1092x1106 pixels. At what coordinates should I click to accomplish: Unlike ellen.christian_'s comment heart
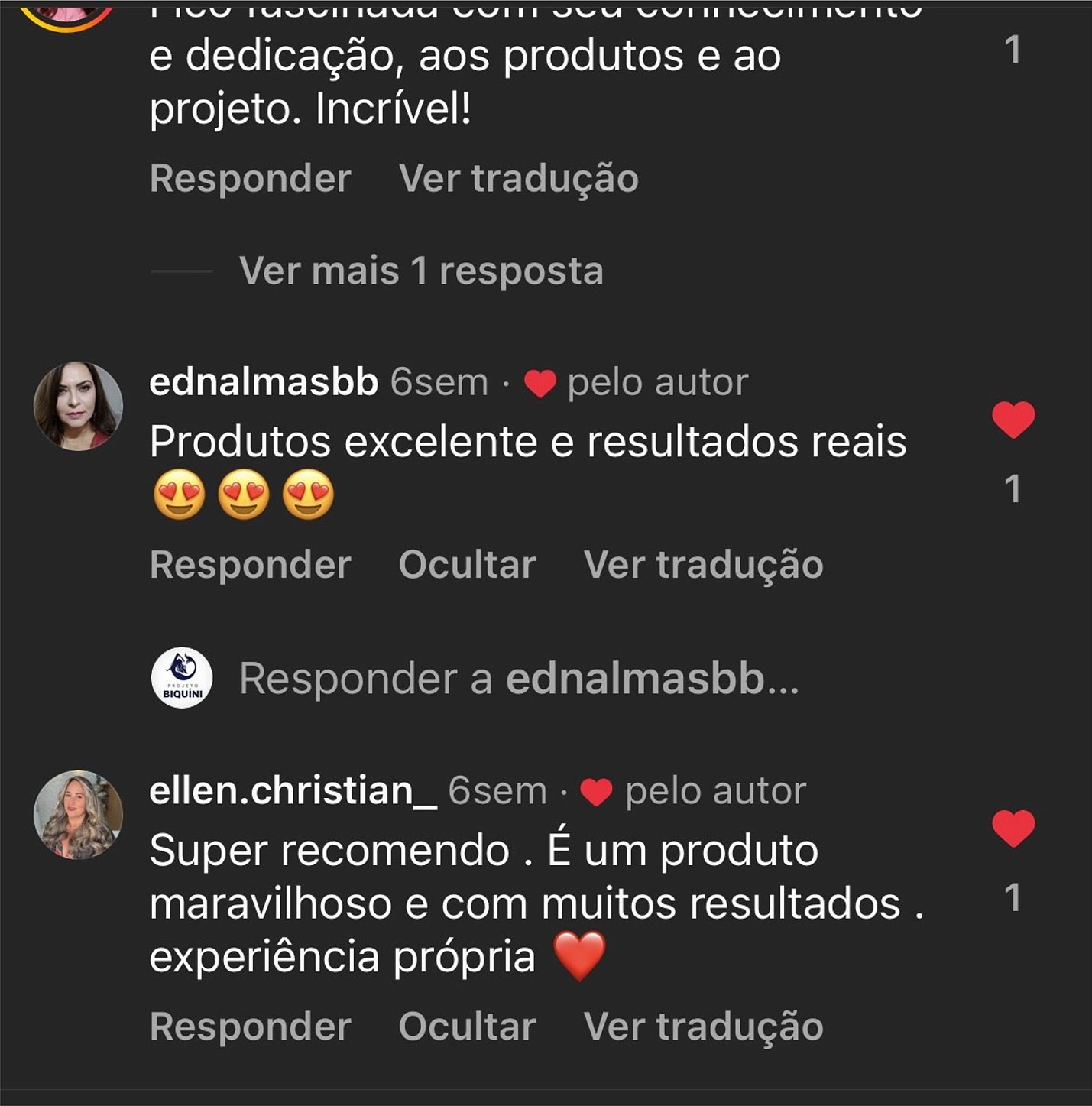tap(1013, 829)
